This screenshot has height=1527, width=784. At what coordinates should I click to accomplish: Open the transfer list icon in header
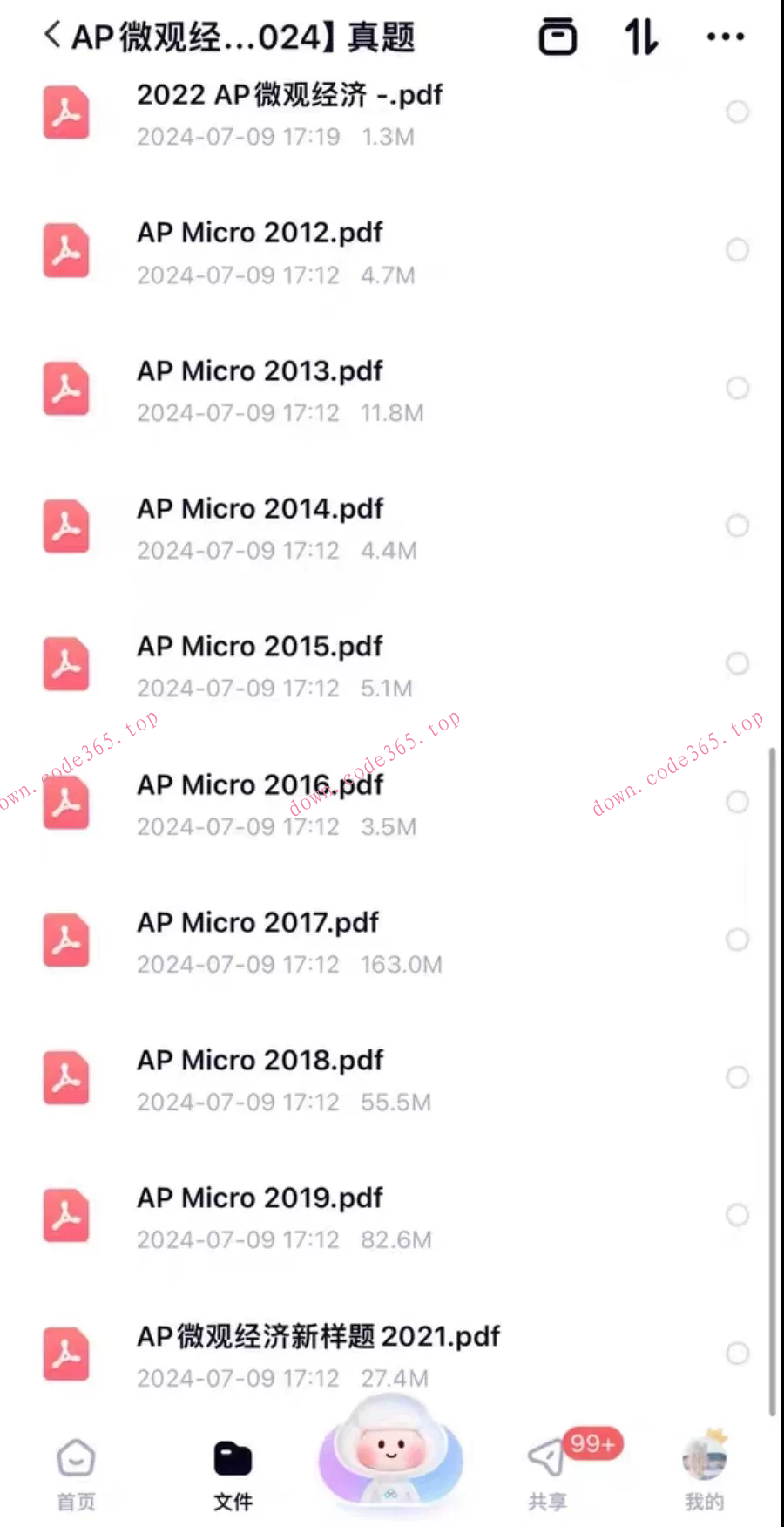pos(557,37)
